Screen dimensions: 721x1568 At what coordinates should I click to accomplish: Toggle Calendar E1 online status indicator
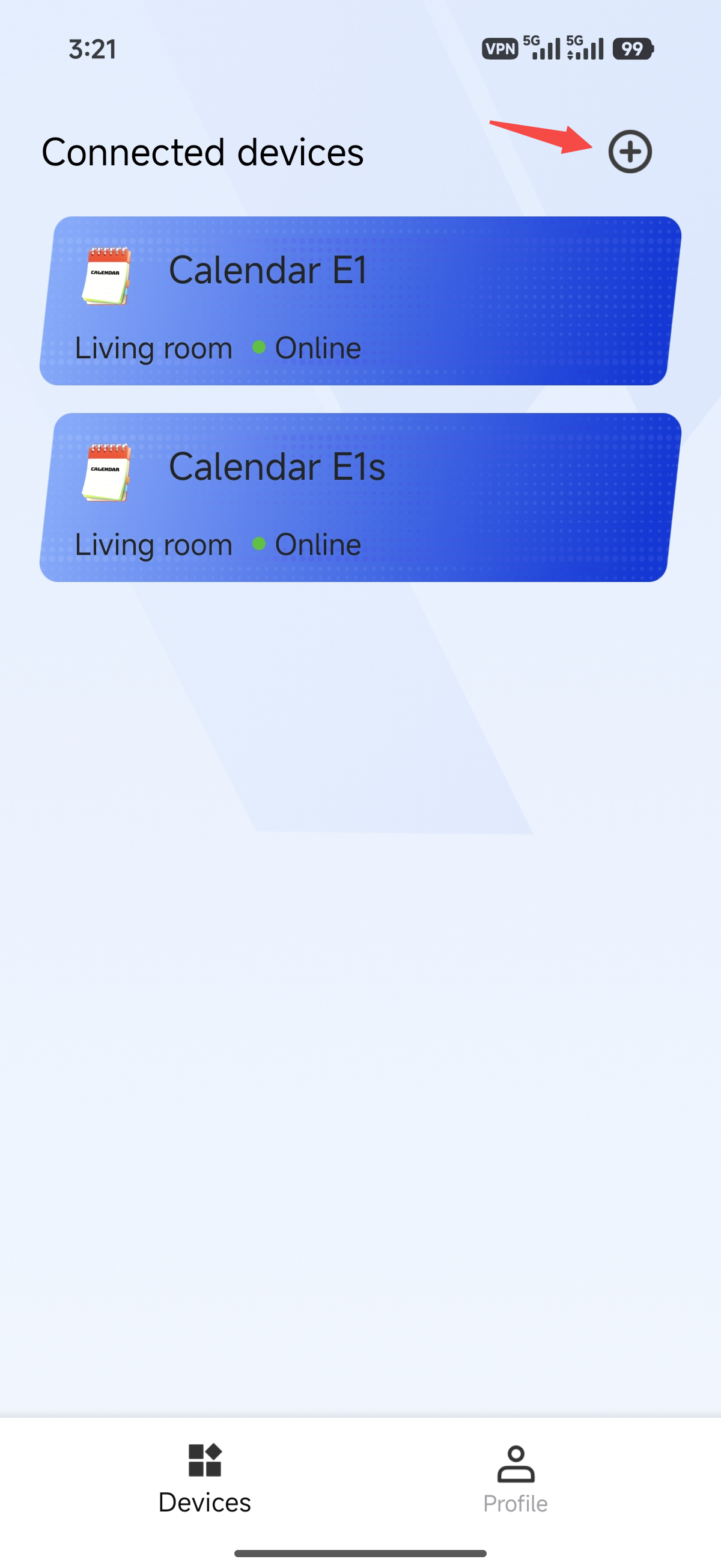(x=259, y=347)
